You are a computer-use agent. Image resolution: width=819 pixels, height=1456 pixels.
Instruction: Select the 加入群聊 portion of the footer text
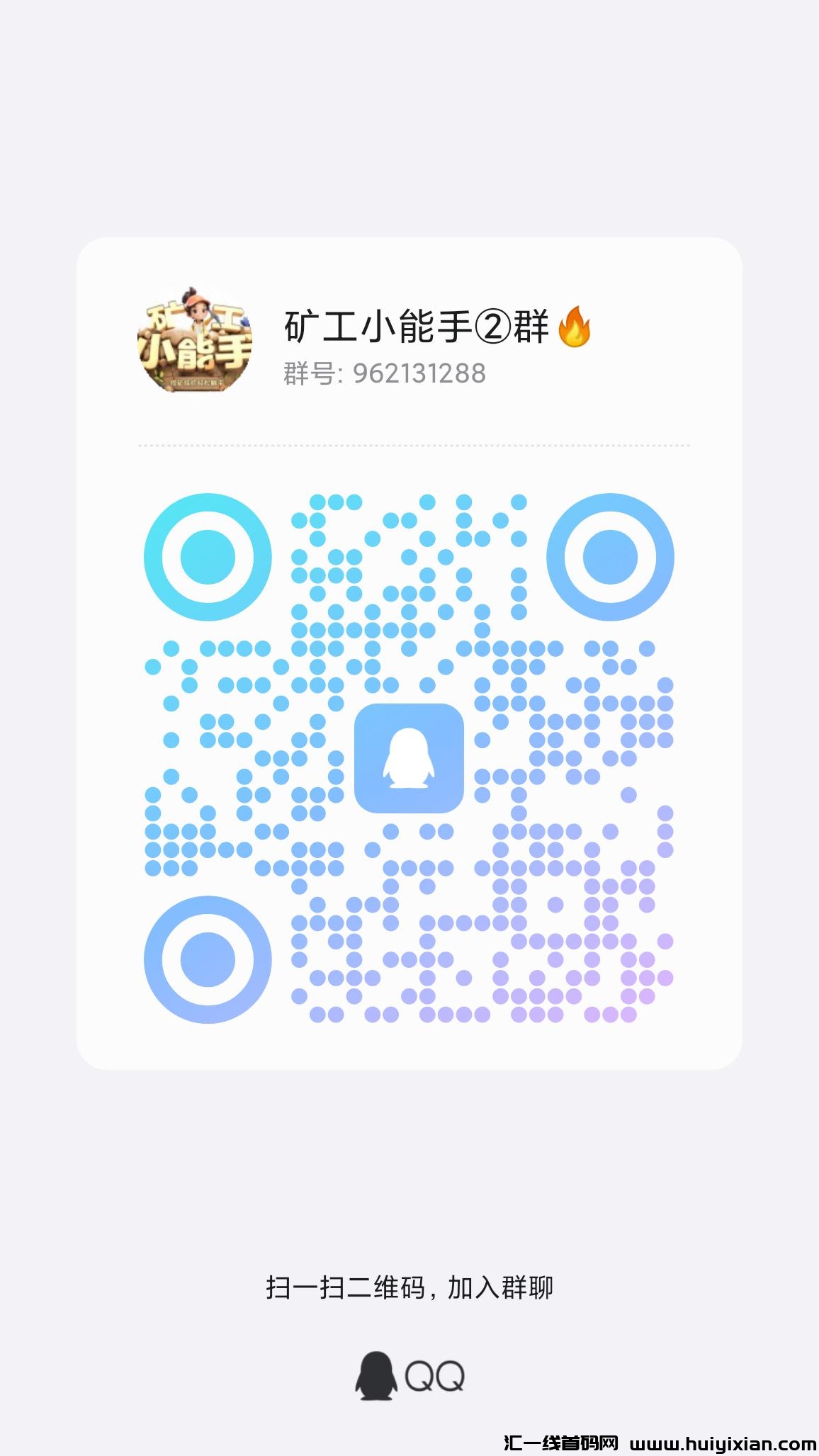point(503,1287)
